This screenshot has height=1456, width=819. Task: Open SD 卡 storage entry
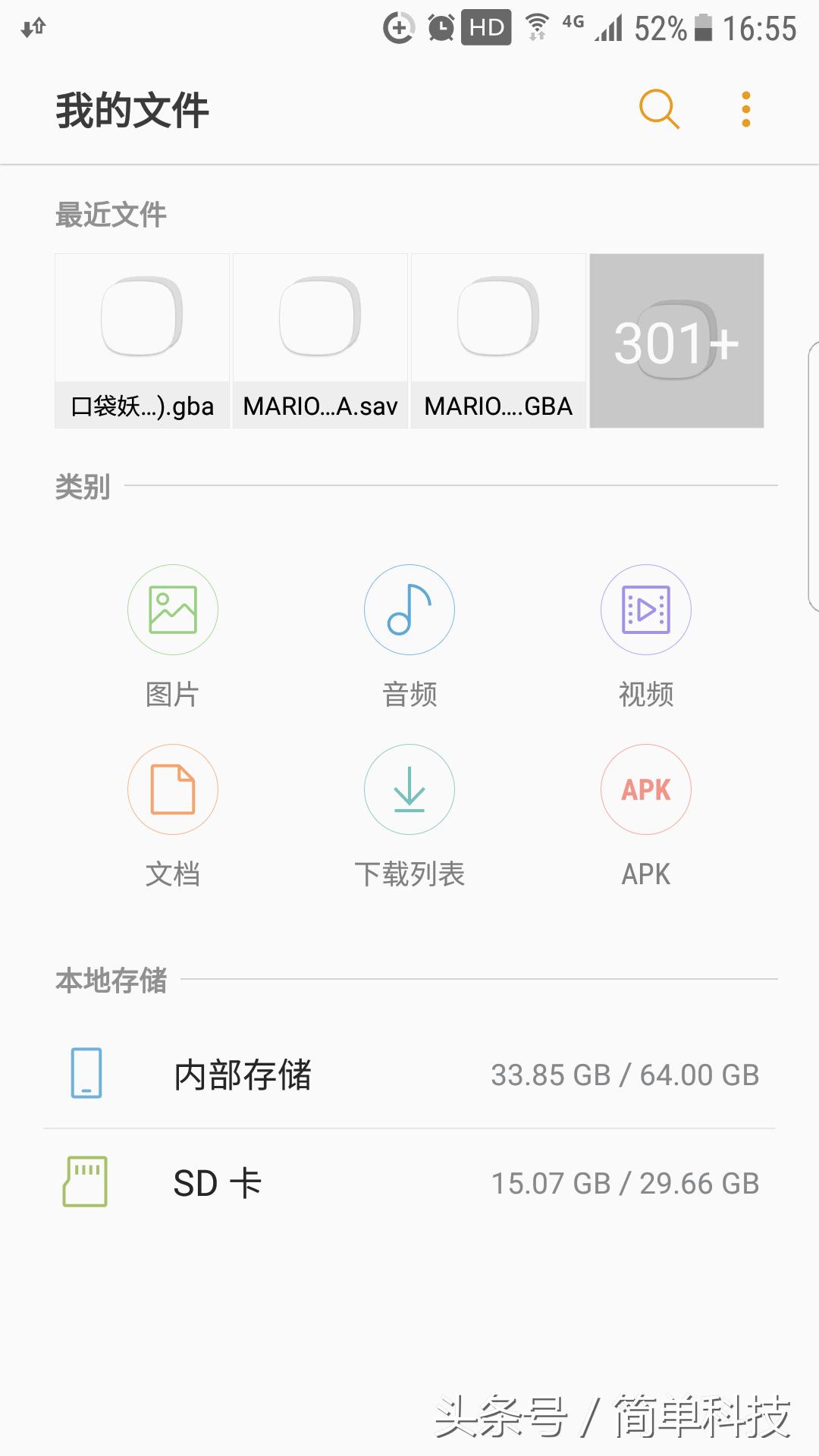pyautogui.click(x=218, y=1181)
